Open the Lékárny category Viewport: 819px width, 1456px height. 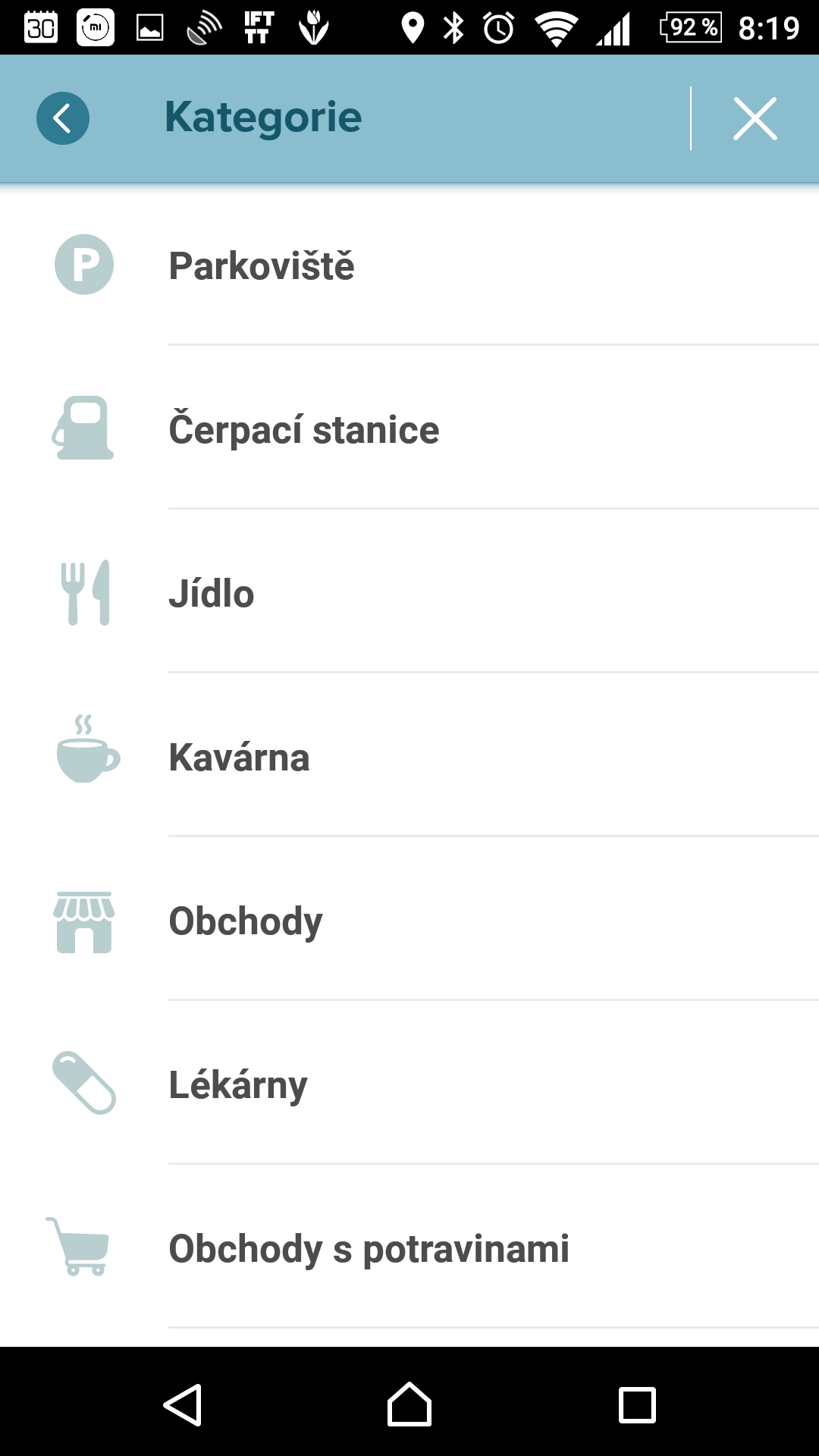(409, 1084)
